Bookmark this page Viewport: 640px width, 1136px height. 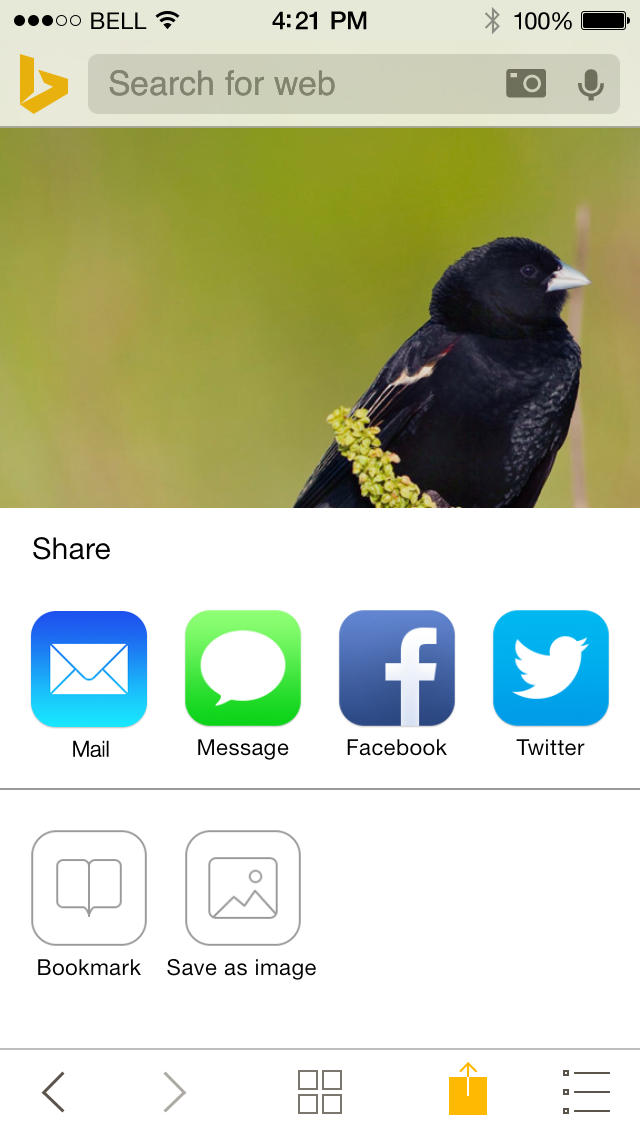89,888
